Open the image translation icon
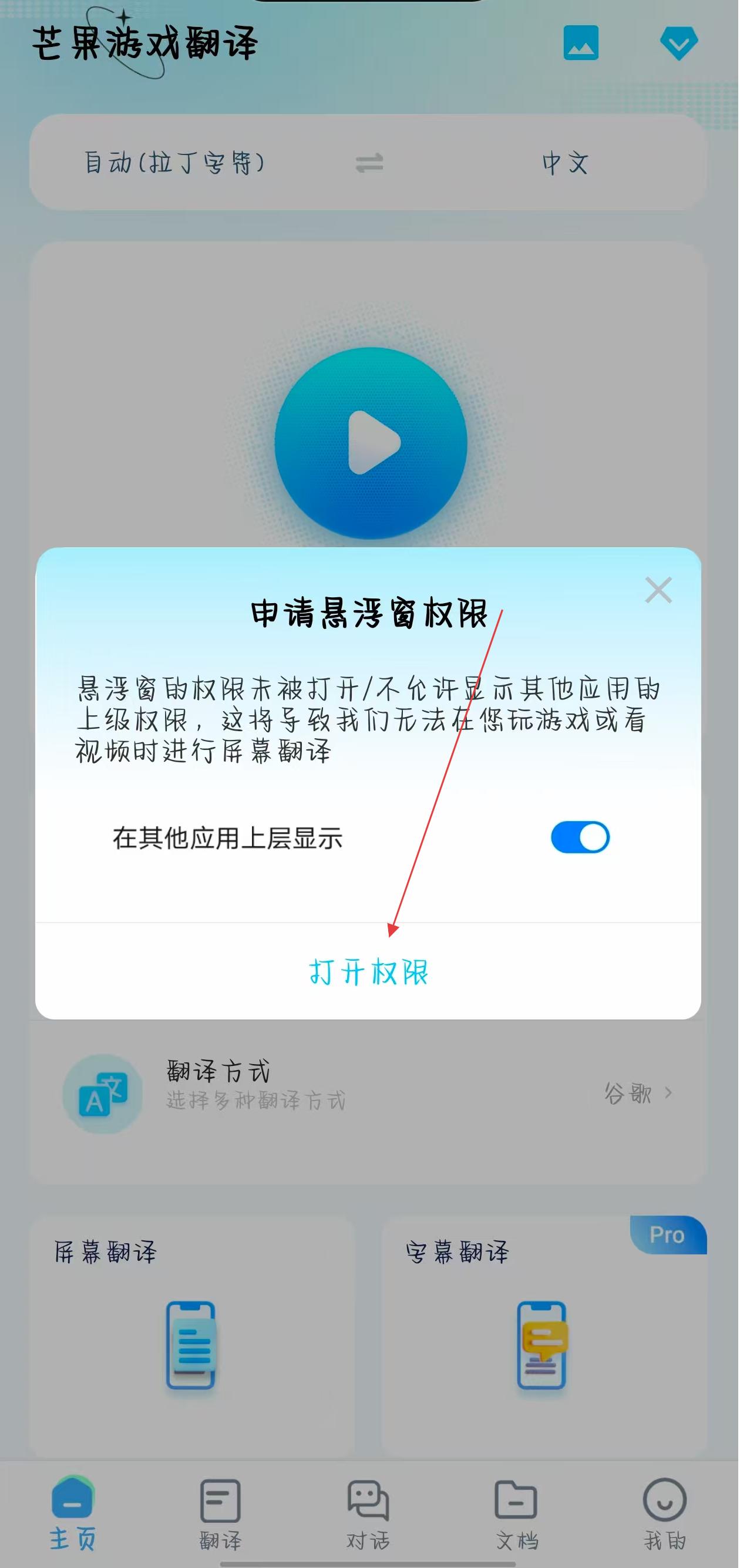The image size is (740, 1568). [581, 43]
